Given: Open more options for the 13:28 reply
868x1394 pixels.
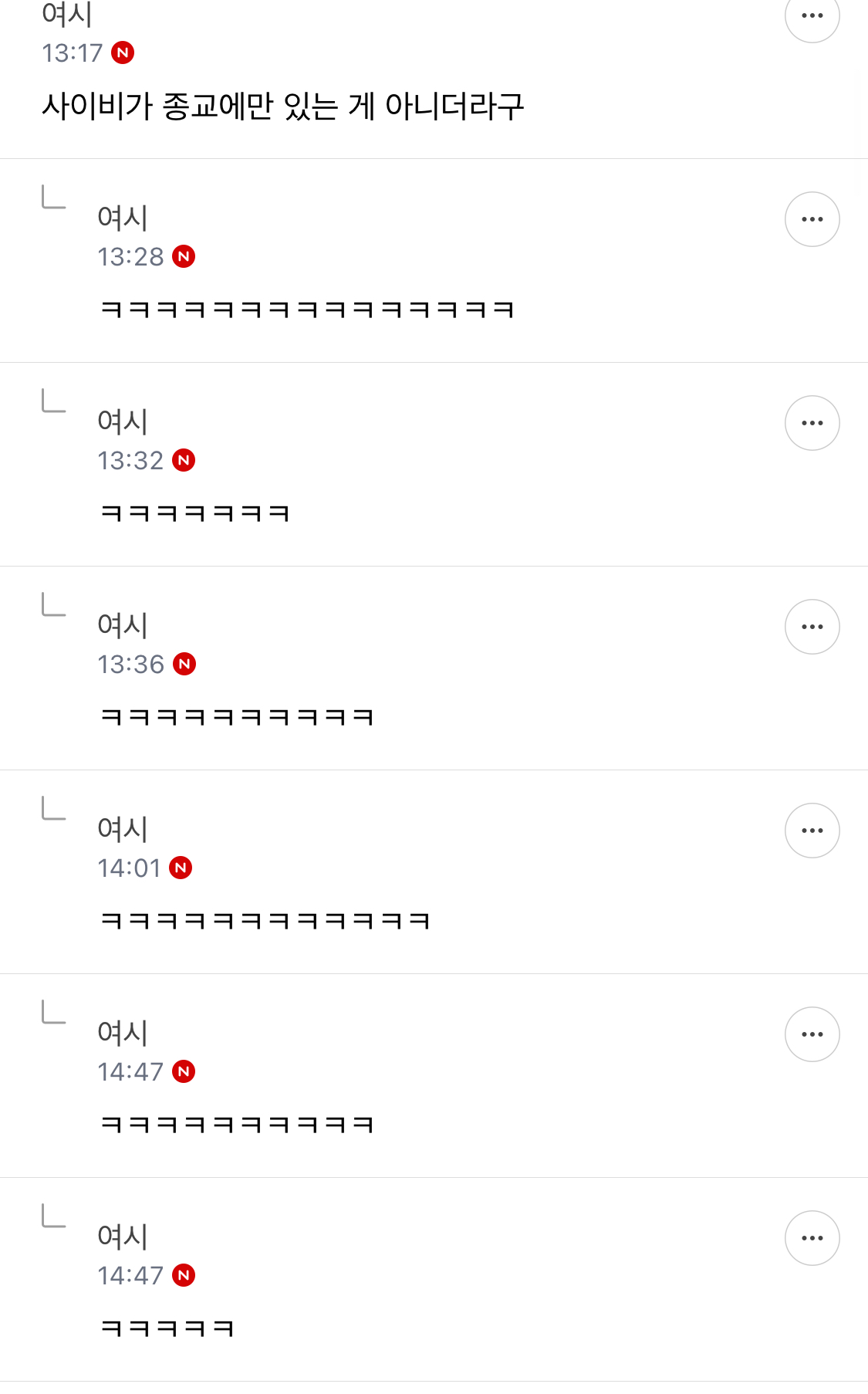Looking at the screenshot, I should (x=812, y=219).
